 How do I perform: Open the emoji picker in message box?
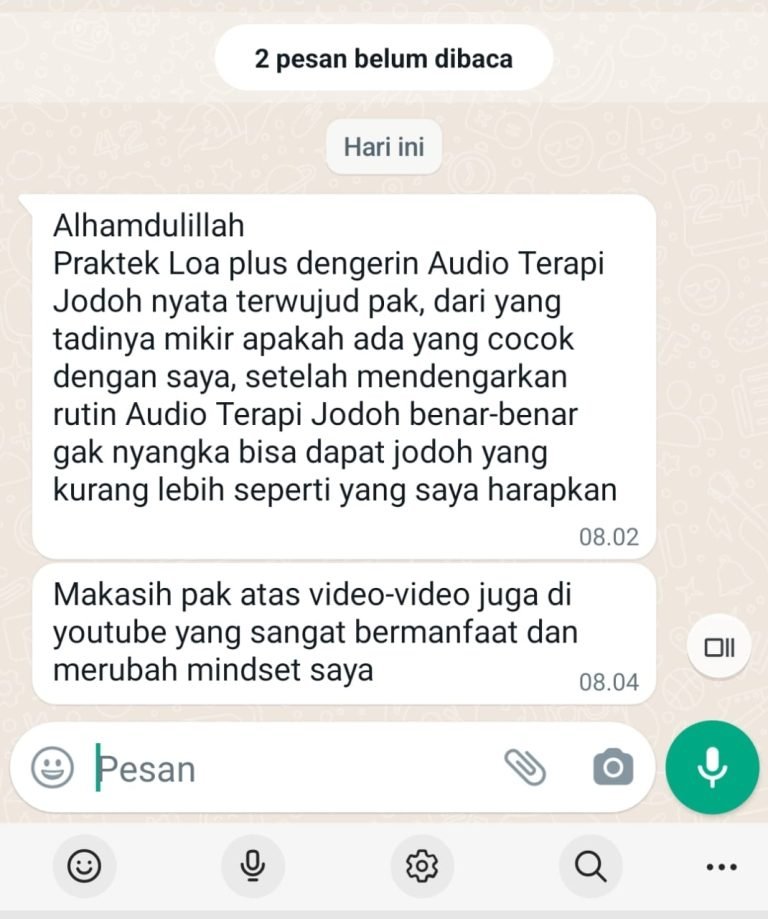click(52, 768)
